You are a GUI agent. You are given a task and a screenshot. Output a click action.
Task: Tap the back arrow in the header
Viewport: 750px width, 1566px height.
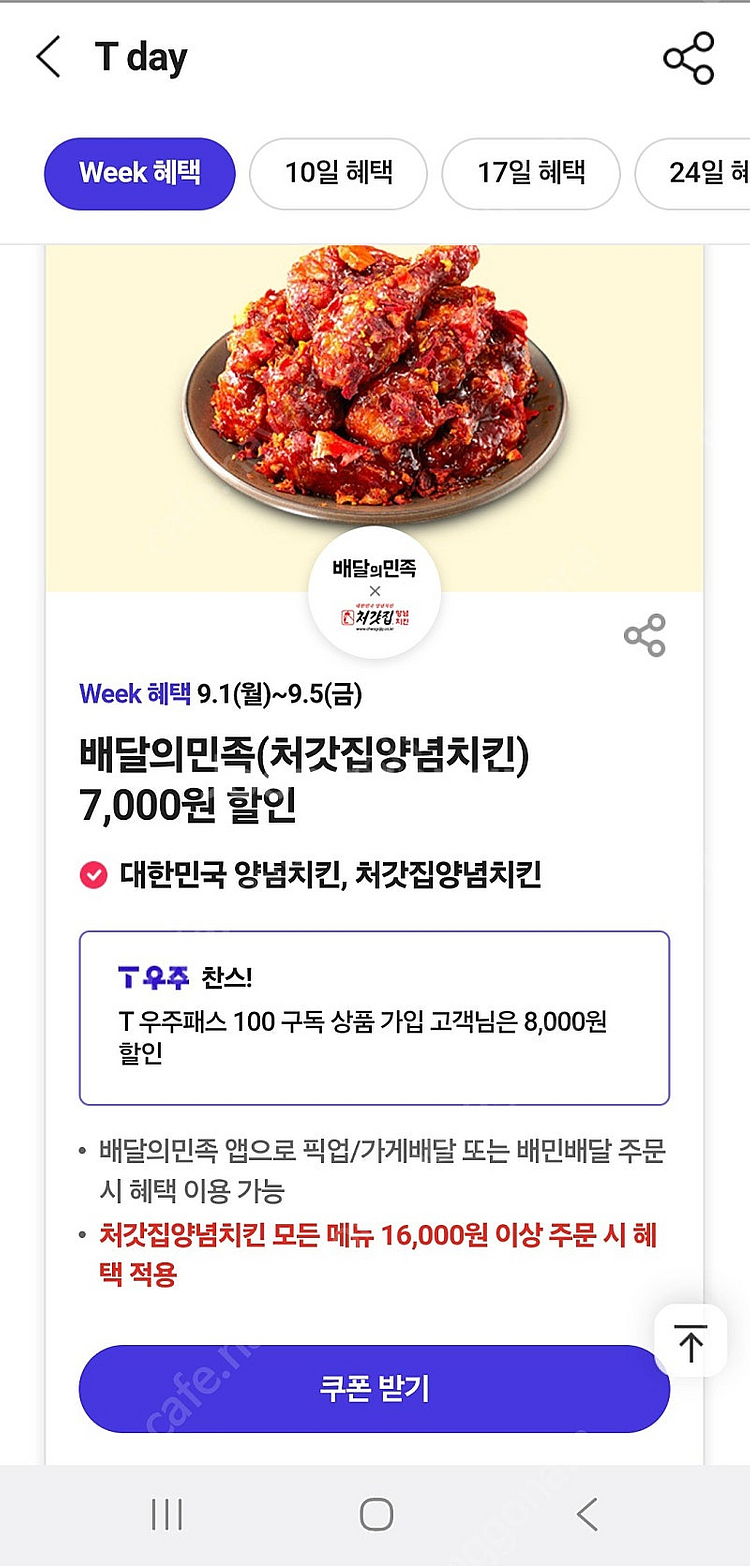(x=47, y=57)
